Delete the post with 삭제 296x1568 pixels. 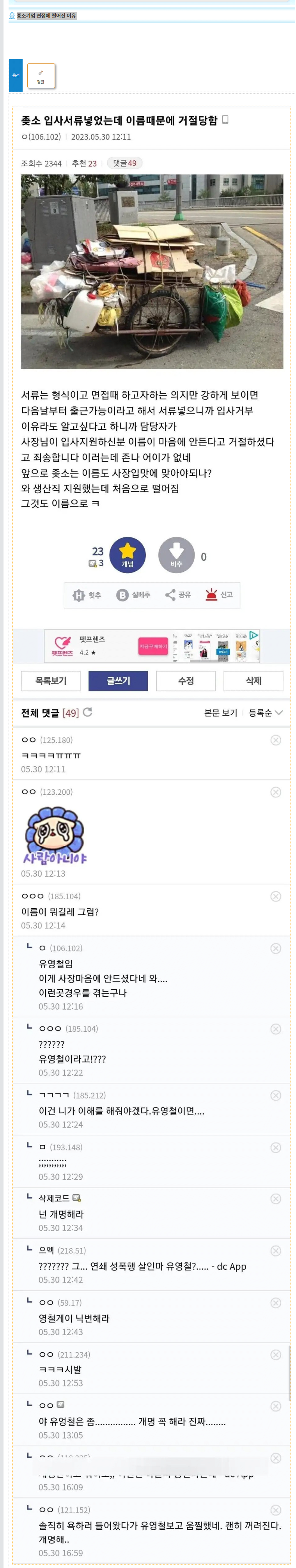click(253, 680)
